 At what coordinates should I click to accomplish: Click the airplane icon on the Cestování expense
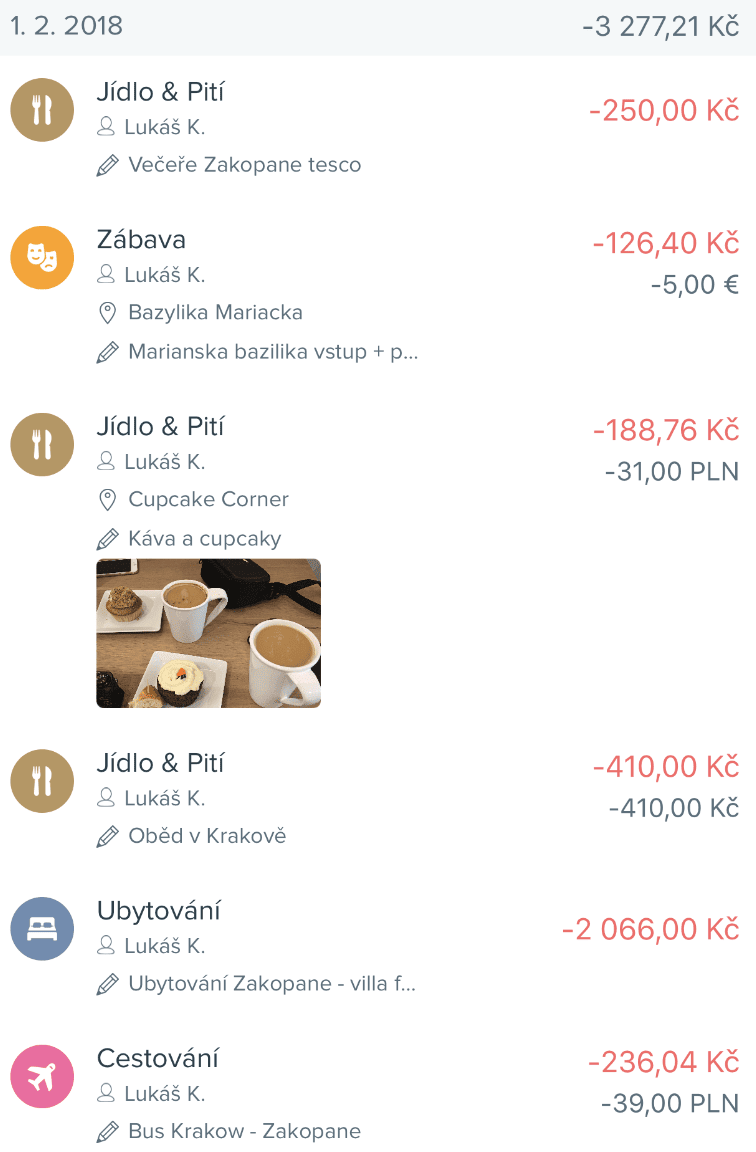click(x=42, y=1076)
